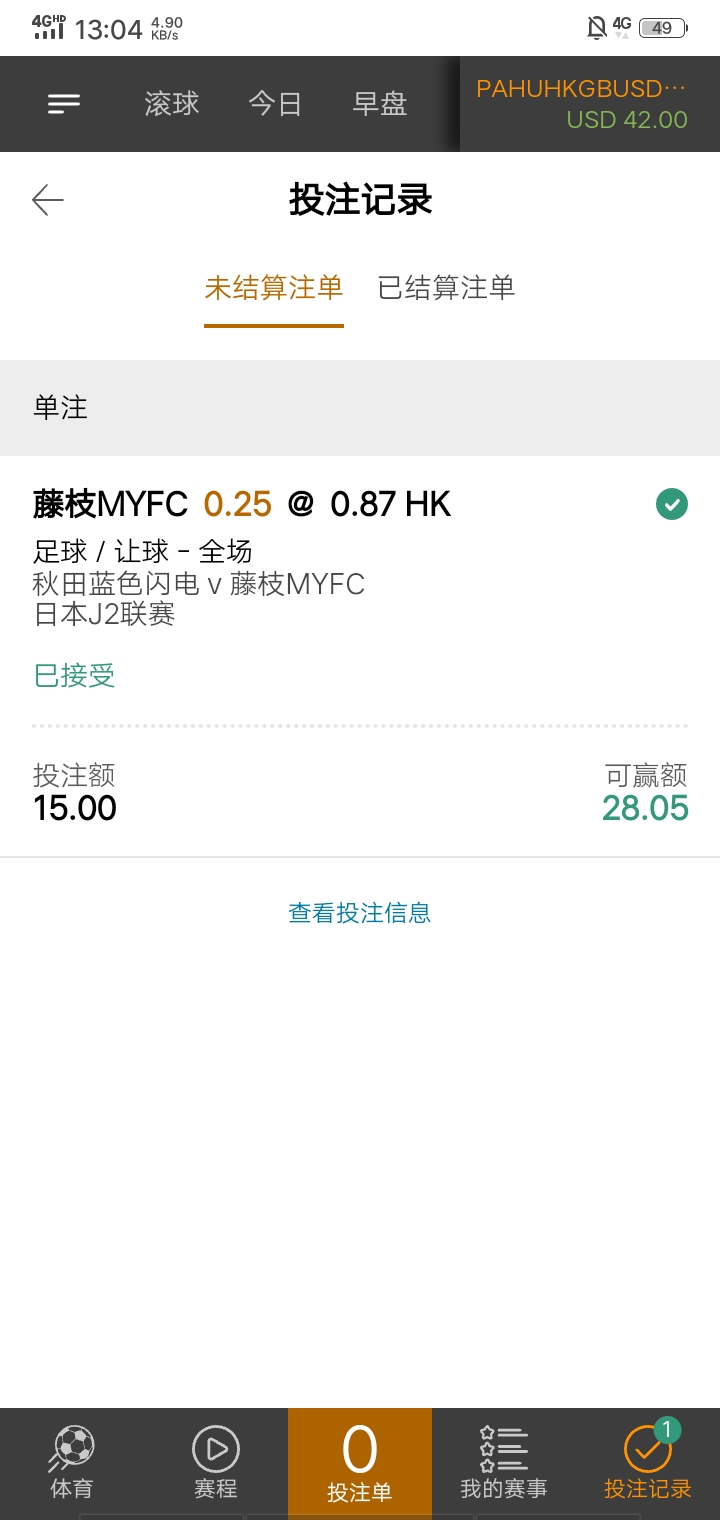
Task: Go back with the arrow icon
Action: (48, 200)
